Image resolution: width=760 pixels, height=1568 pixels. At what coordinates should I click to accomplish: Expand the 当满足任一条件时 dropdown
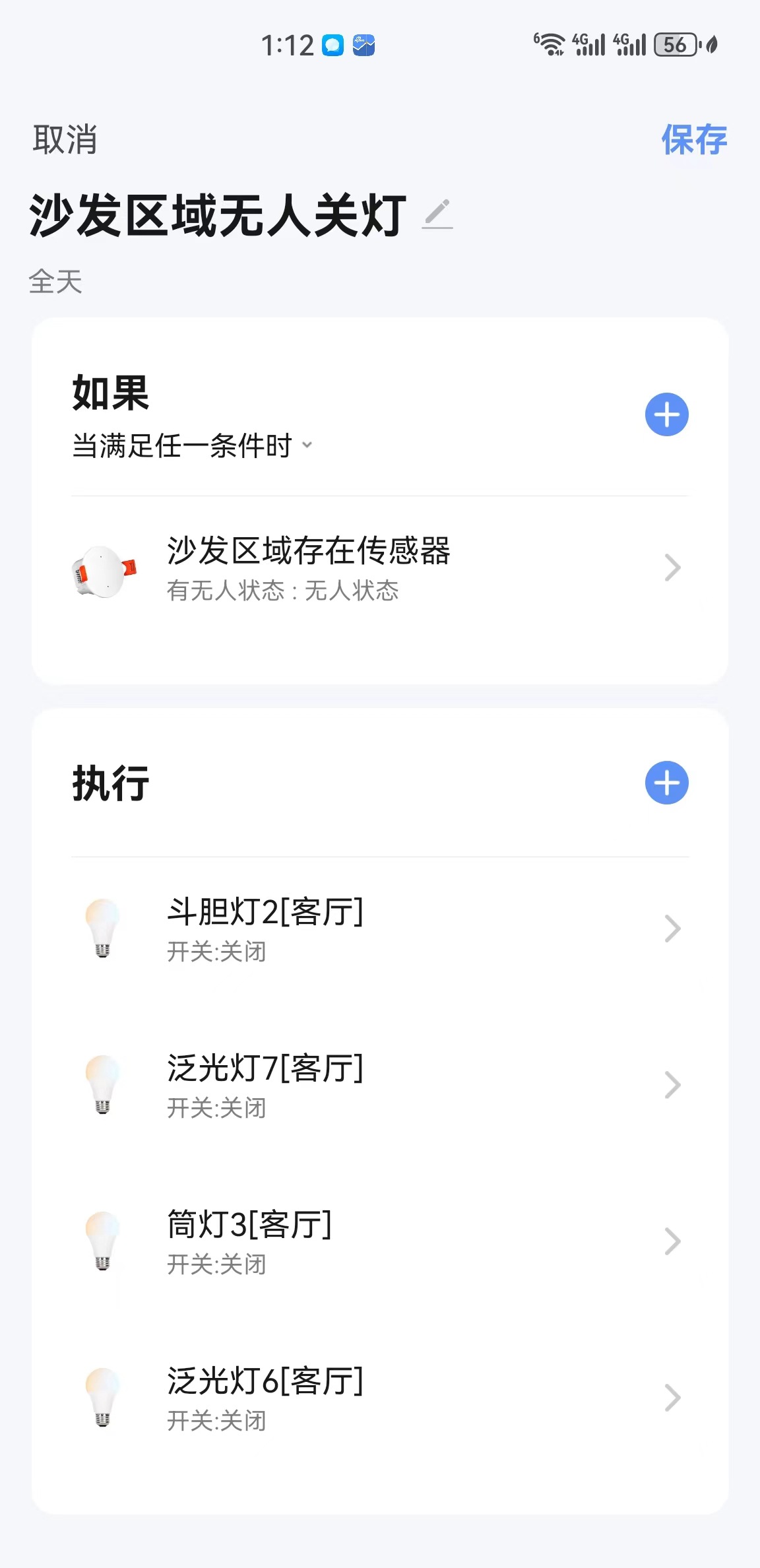click(x=193, y=445)
